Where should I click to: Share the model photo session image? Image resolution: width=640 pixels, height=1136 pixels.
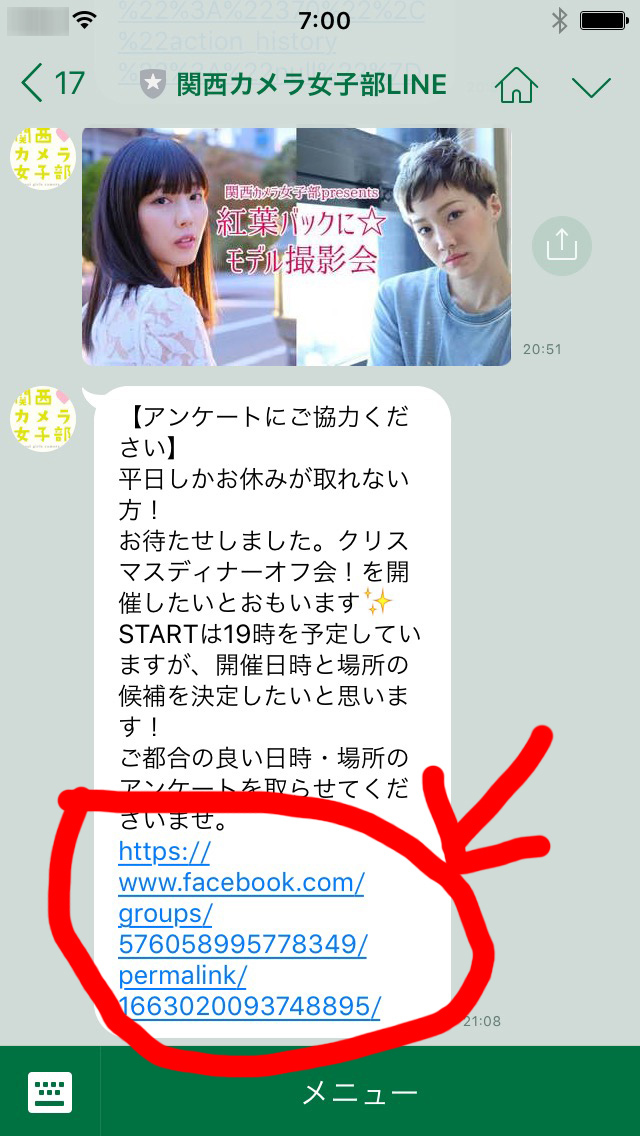(x=562, y=246)
